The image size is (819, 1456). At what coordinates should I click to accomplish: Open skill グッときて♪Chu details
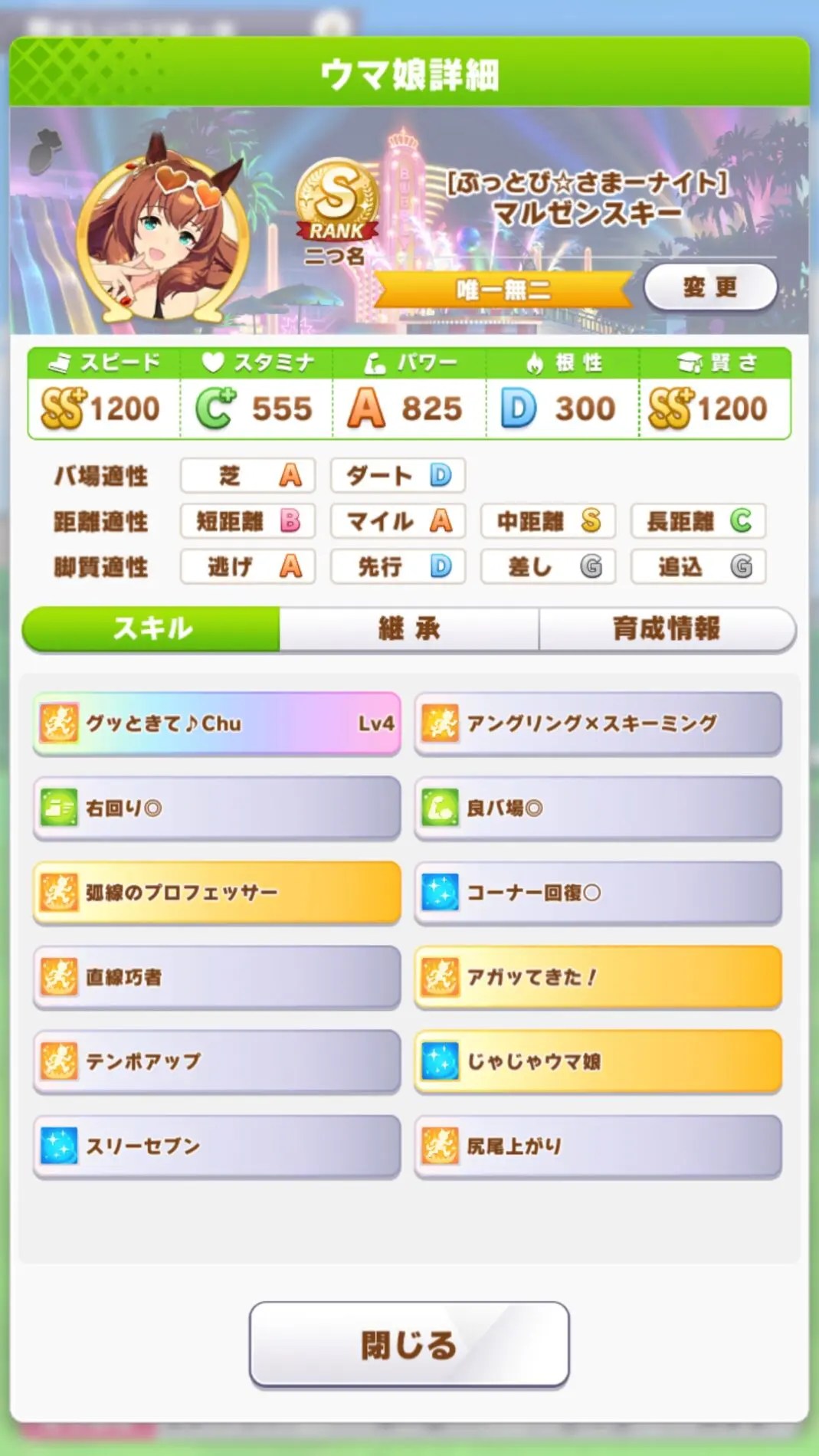tap(217, 723)
